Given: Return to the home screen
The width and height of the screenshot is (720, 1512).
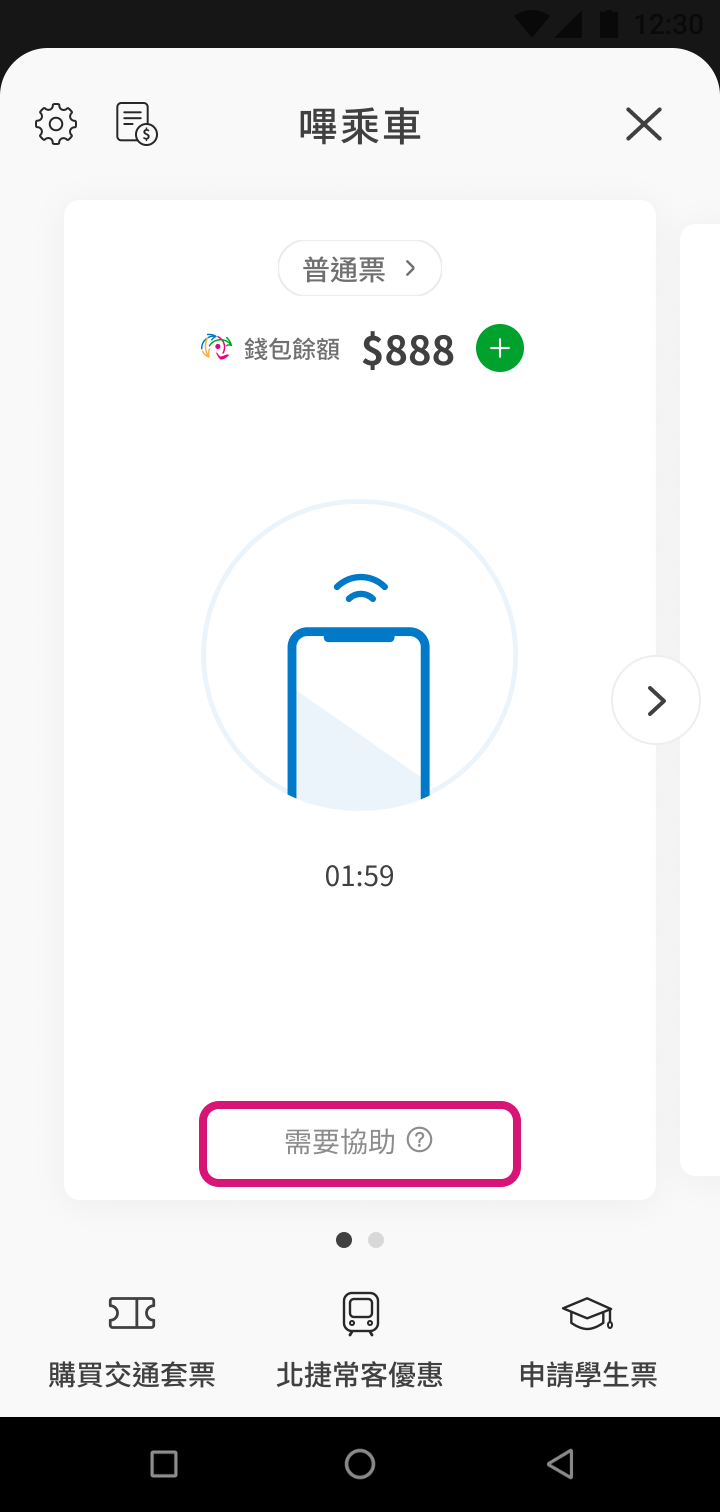Looking at the screenshot, I should [x=360, y=1464].
